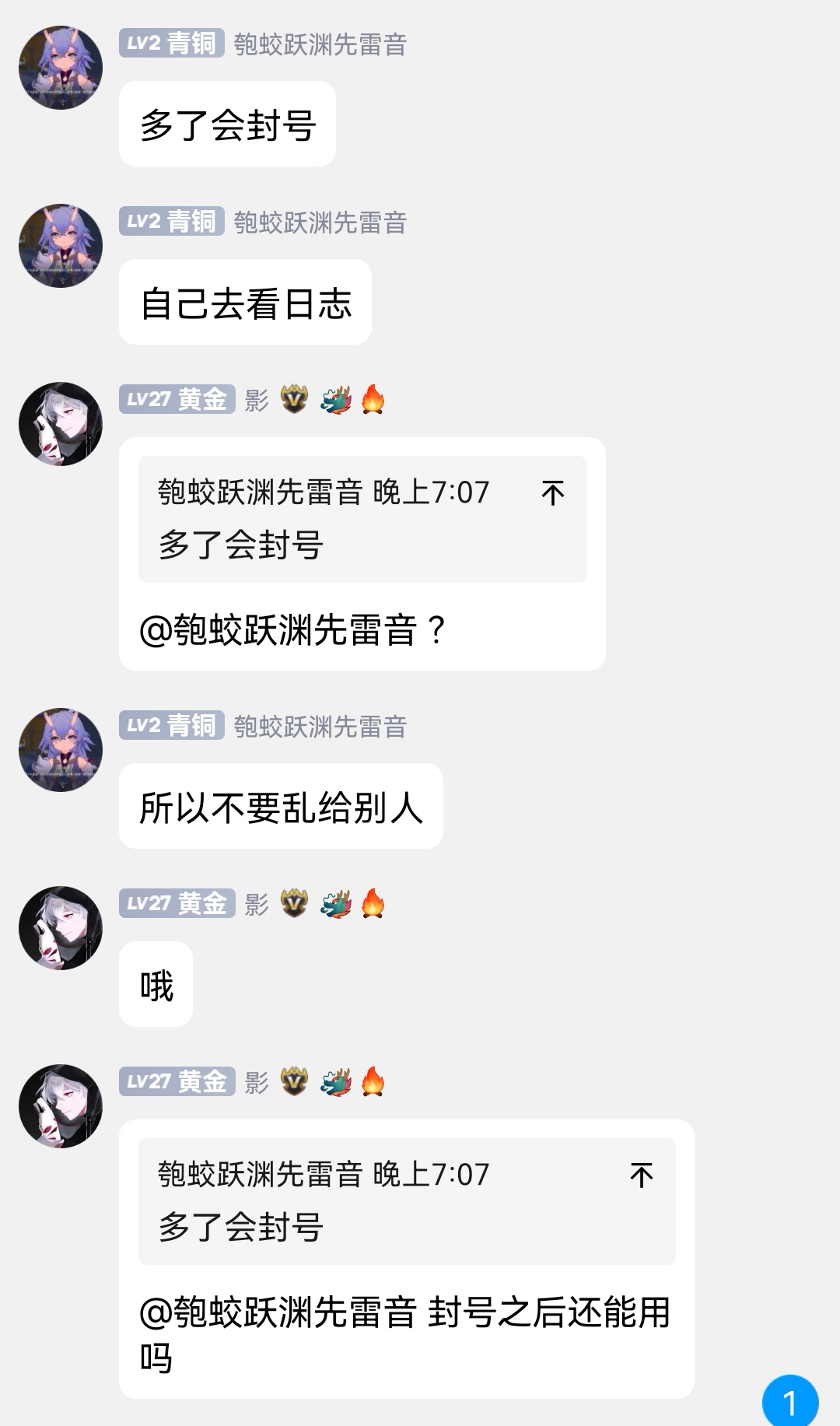Tap the sender avatar next to "自己去看日志"
The image size is (840, 1426).
(x=61, y=246)
